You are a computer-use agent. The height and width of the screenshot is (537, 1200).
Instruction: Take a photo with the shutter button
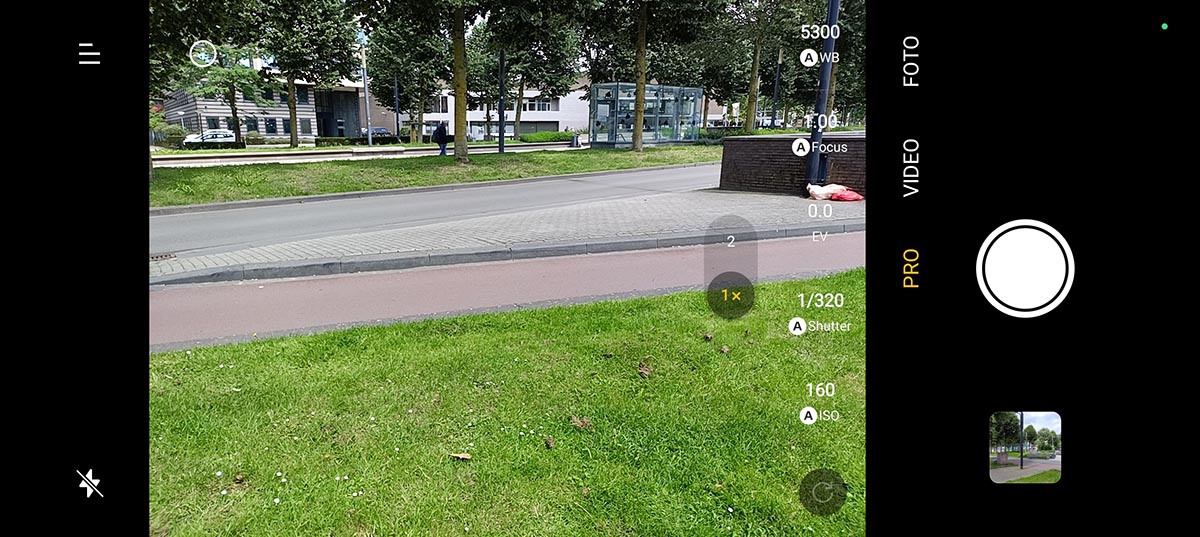(x=1025, y=268)
